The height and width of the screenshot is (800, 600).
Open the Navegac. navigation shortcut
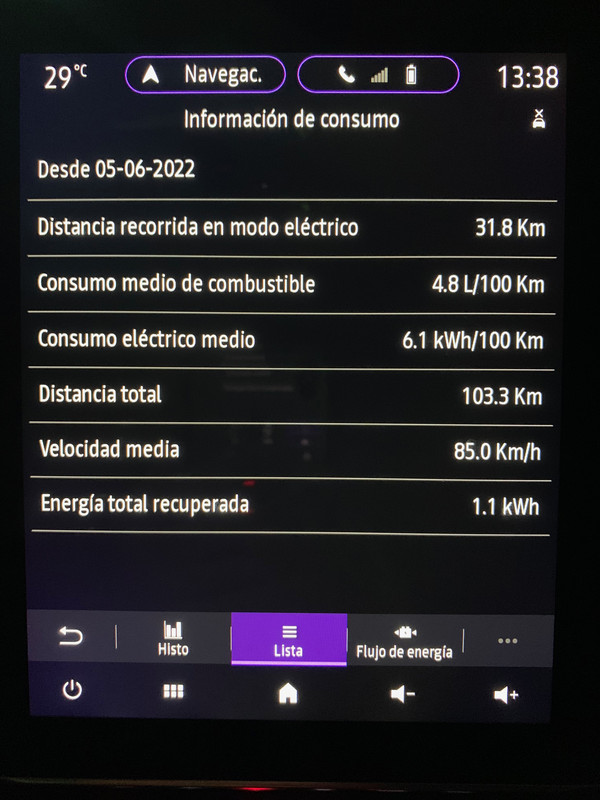coord(204,75)
